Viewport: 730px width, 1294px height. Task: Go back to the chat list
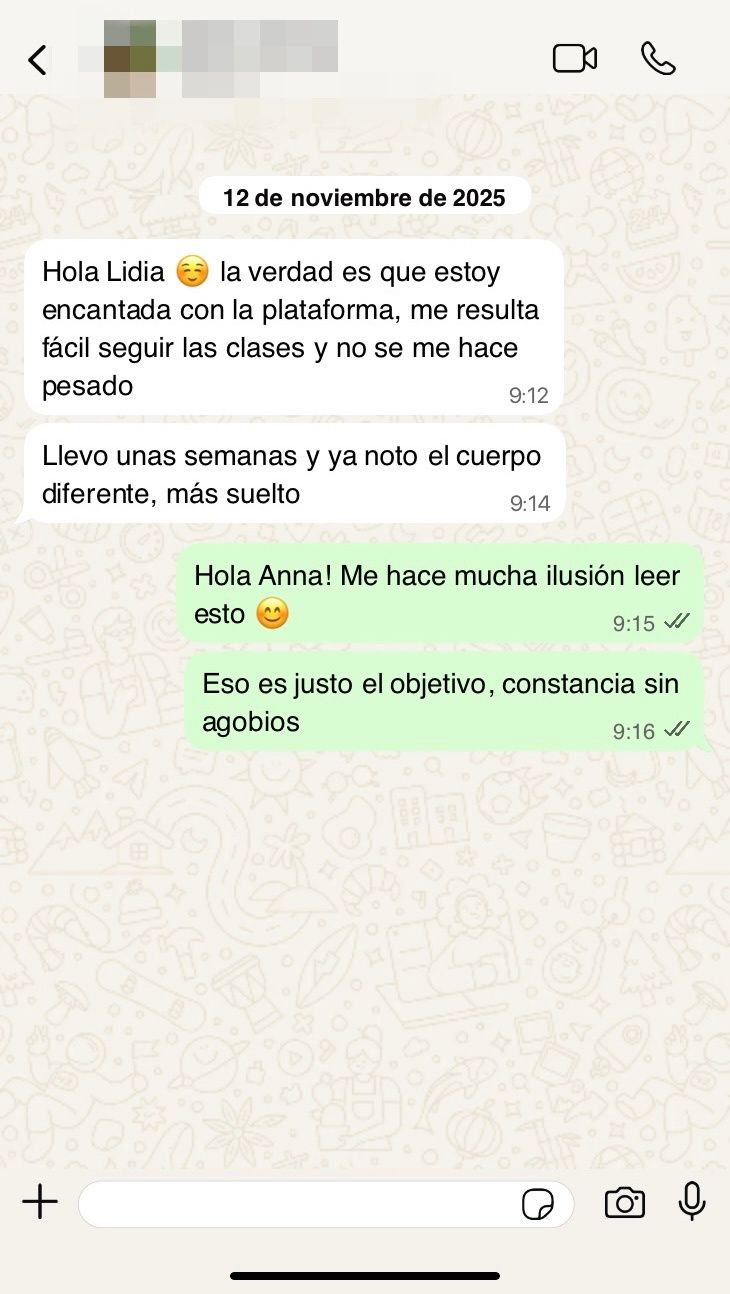click(x=37, y=60)
